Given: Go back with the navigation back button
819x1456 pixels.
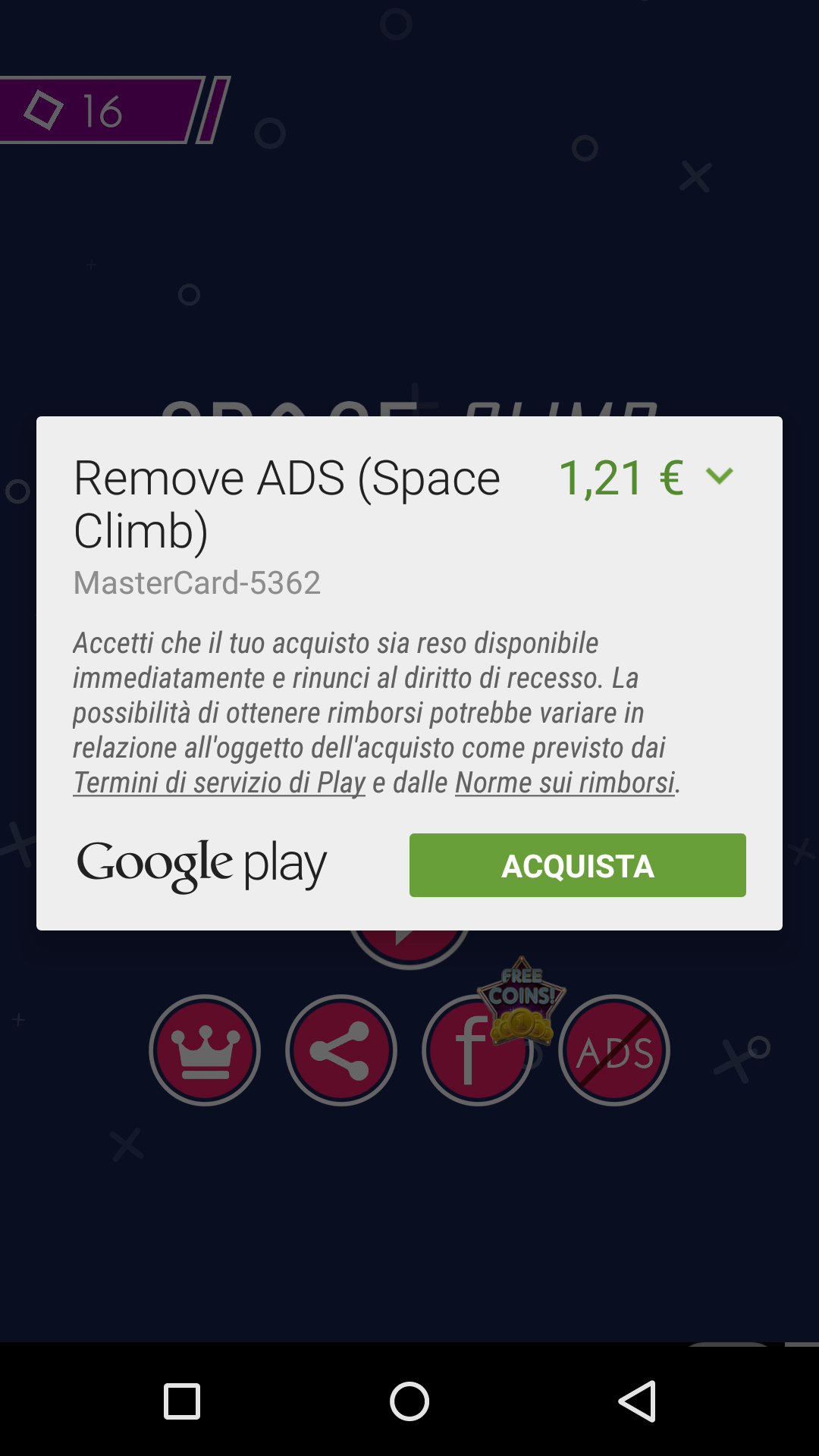Looking at the screenshot, I should pyautogui.click(x=637, y=1401).
